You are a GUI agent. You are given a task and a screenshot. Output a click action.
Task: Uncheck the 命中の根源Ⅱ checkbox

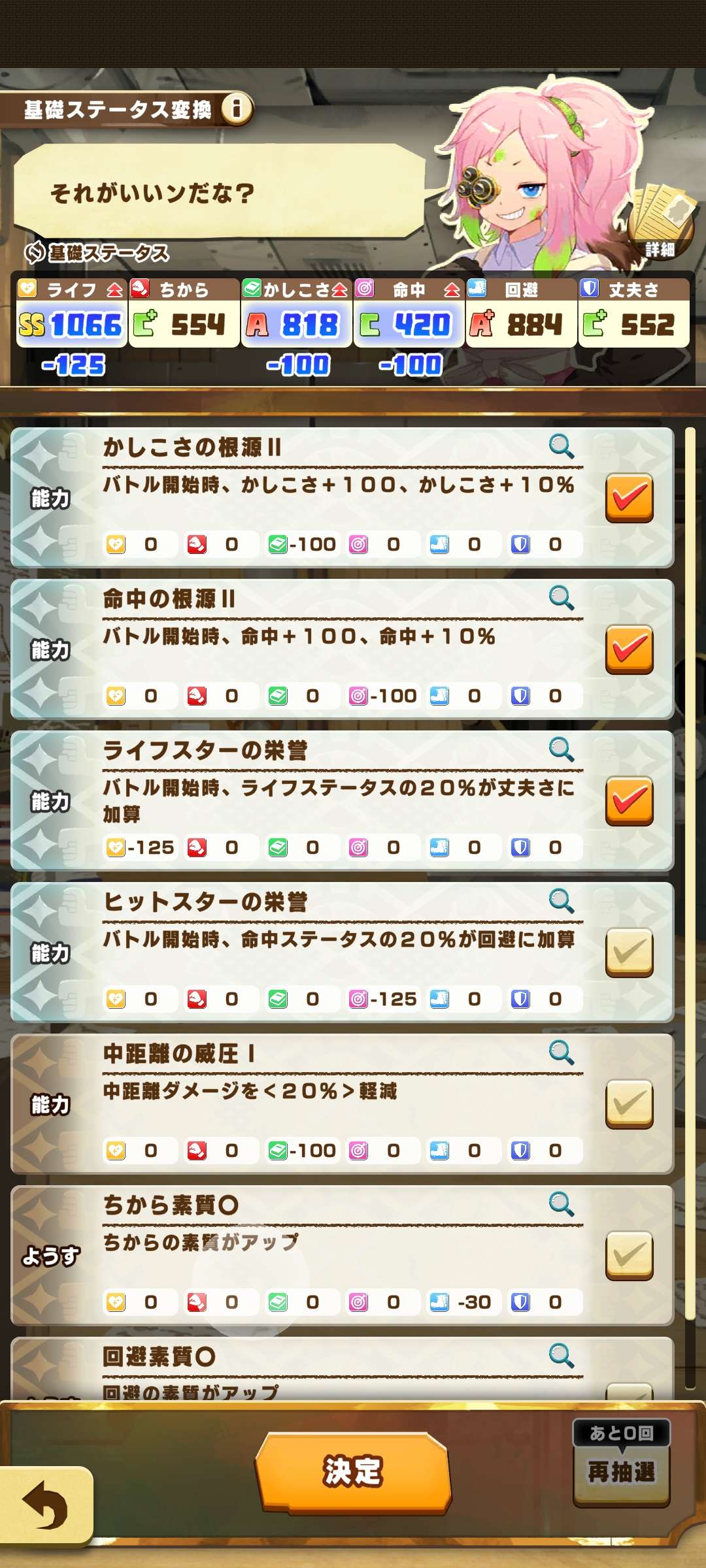pyautogui.click(x=629, y=649)
